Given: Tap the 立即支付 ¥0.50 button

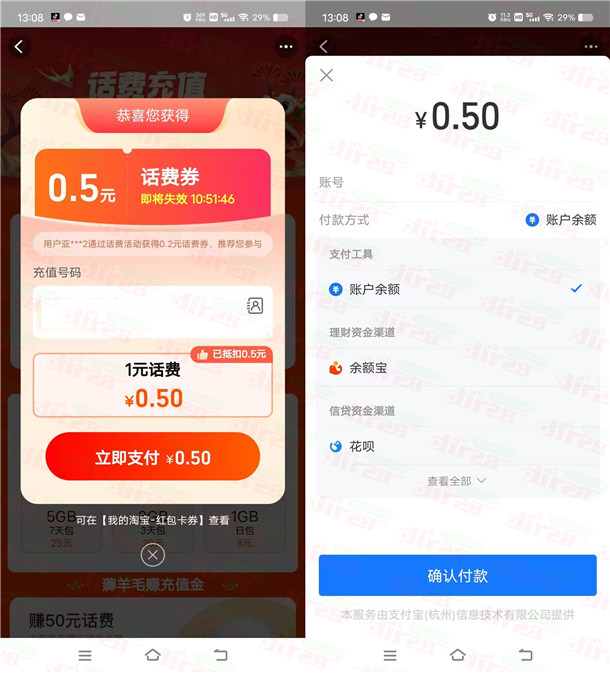Looking at the screenshot, I should [152, 457].
